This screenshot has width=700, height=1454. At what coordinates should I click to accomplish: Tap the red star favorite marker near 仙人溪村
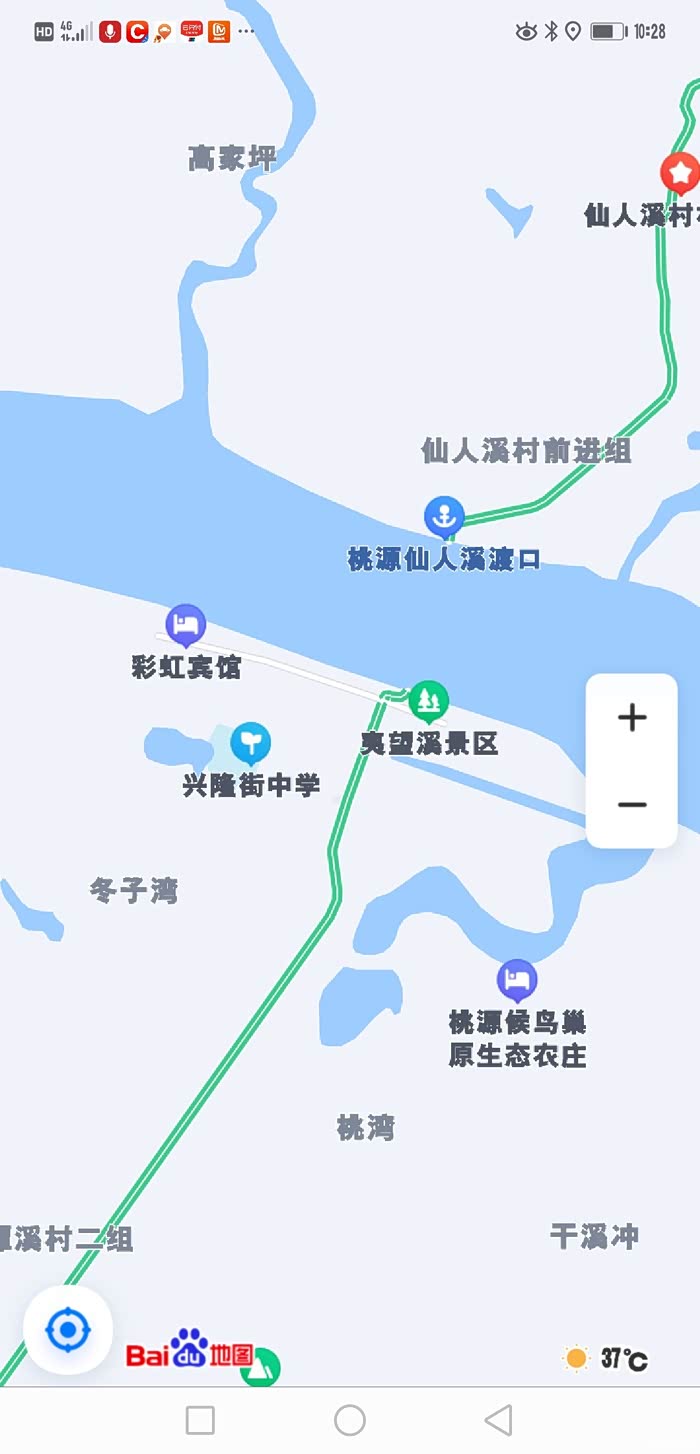tap(681, 176)
